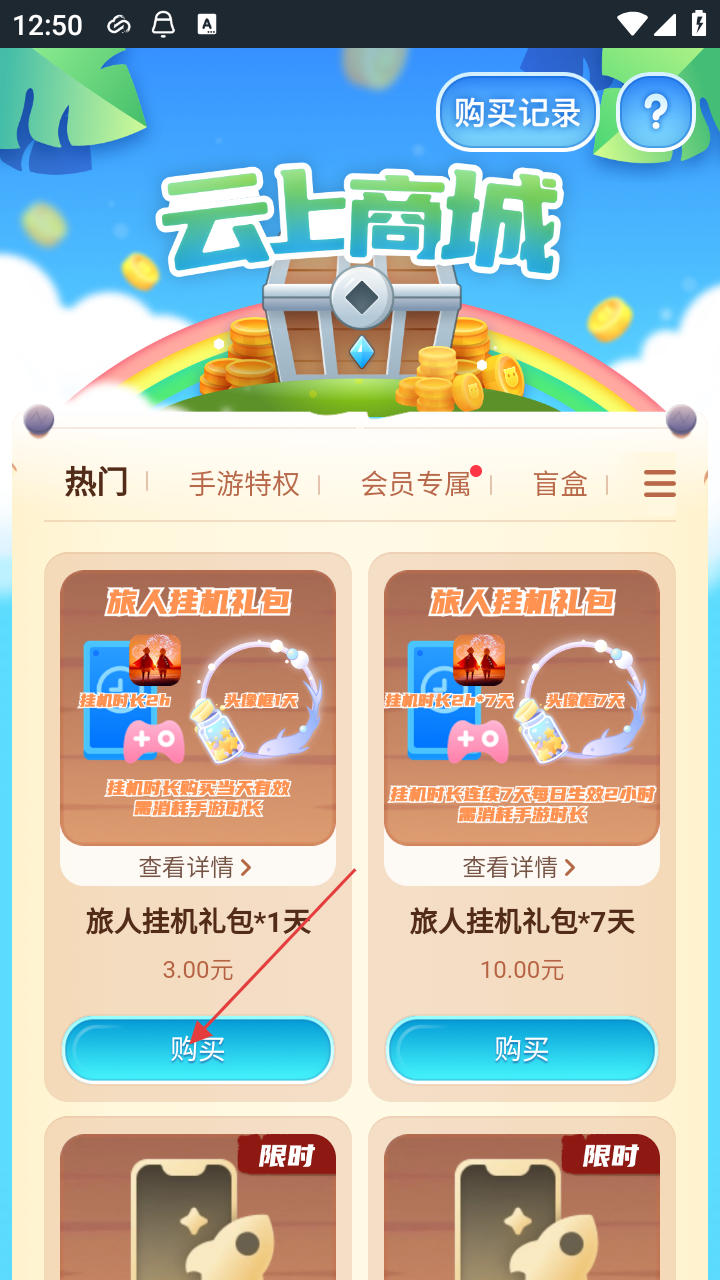Buy the 旅人挂机礼包*7天 for 10.00元

(521, 1049)
